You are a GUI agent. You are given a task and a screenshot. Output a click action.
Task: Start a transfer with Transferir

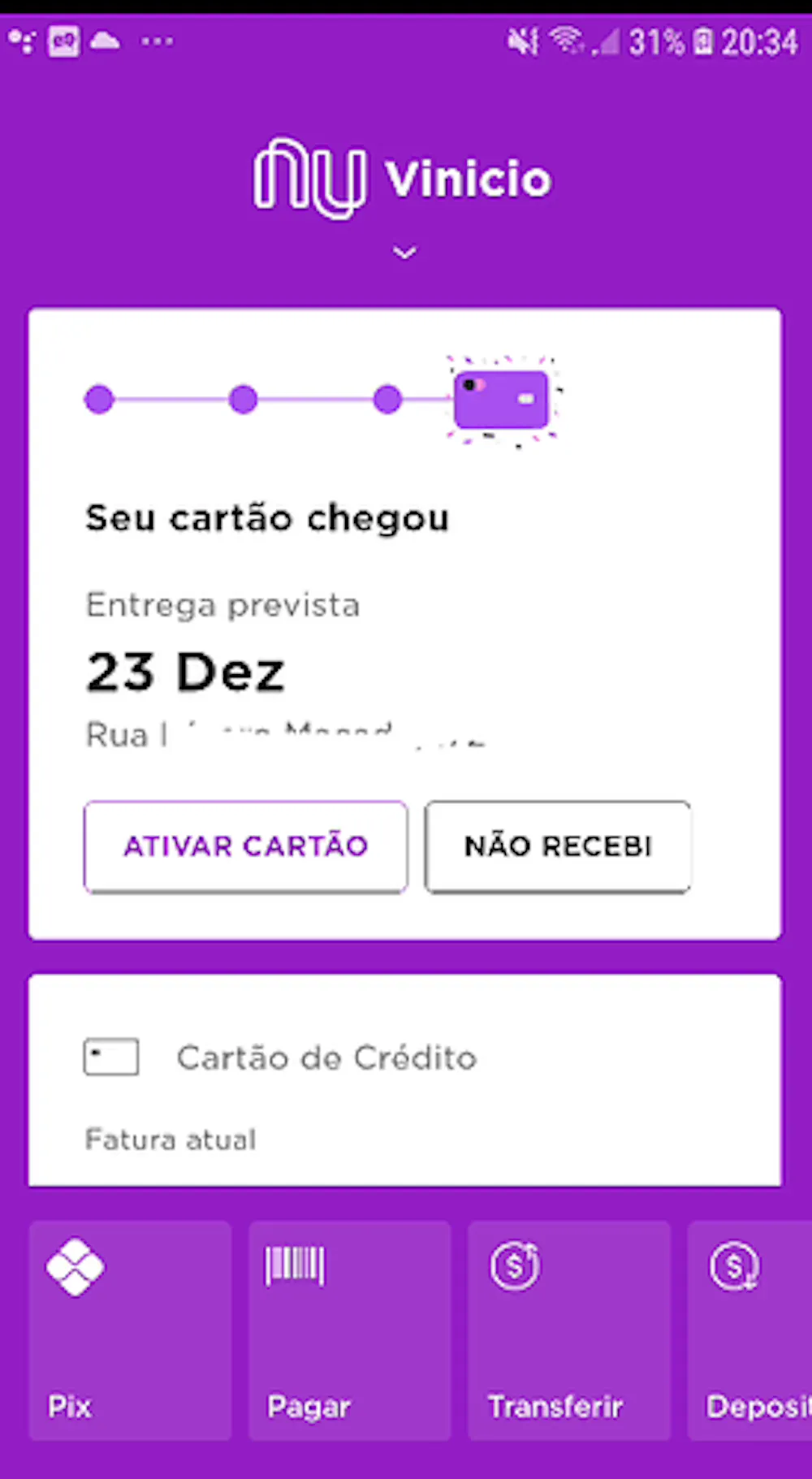[568, 1330]
